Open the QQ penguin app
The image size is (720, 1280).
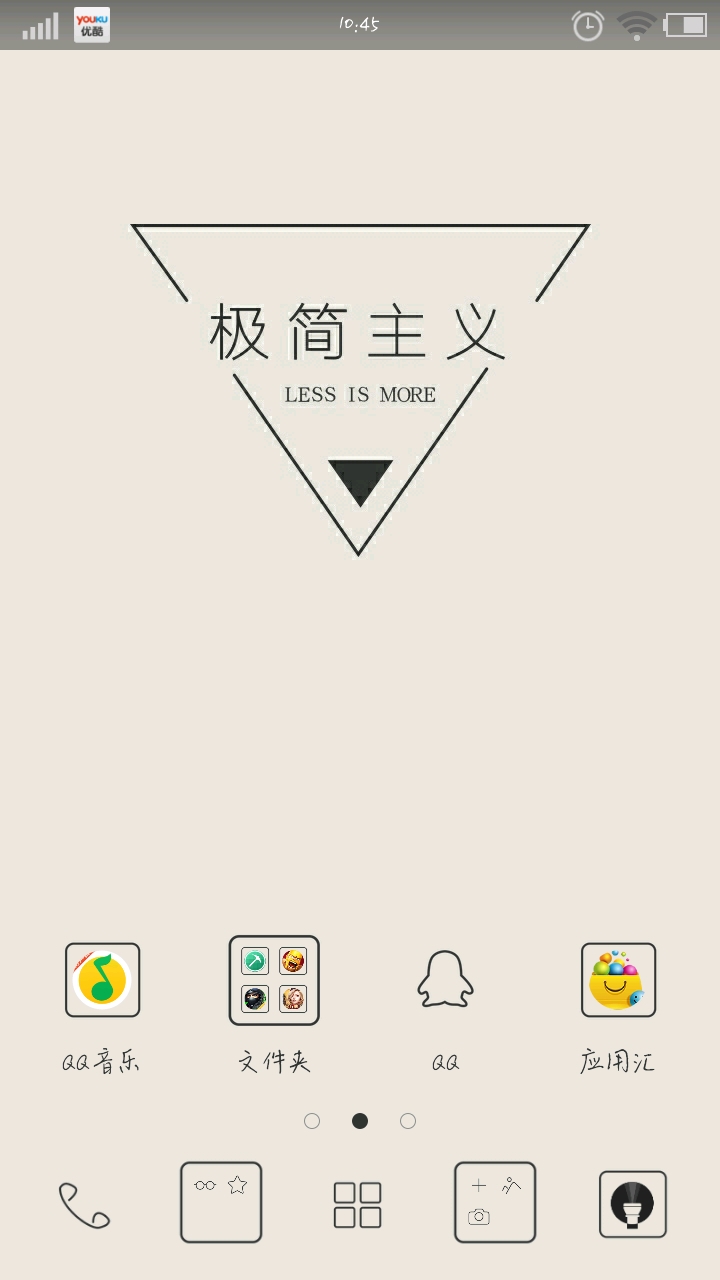click(x=445, y=980)
